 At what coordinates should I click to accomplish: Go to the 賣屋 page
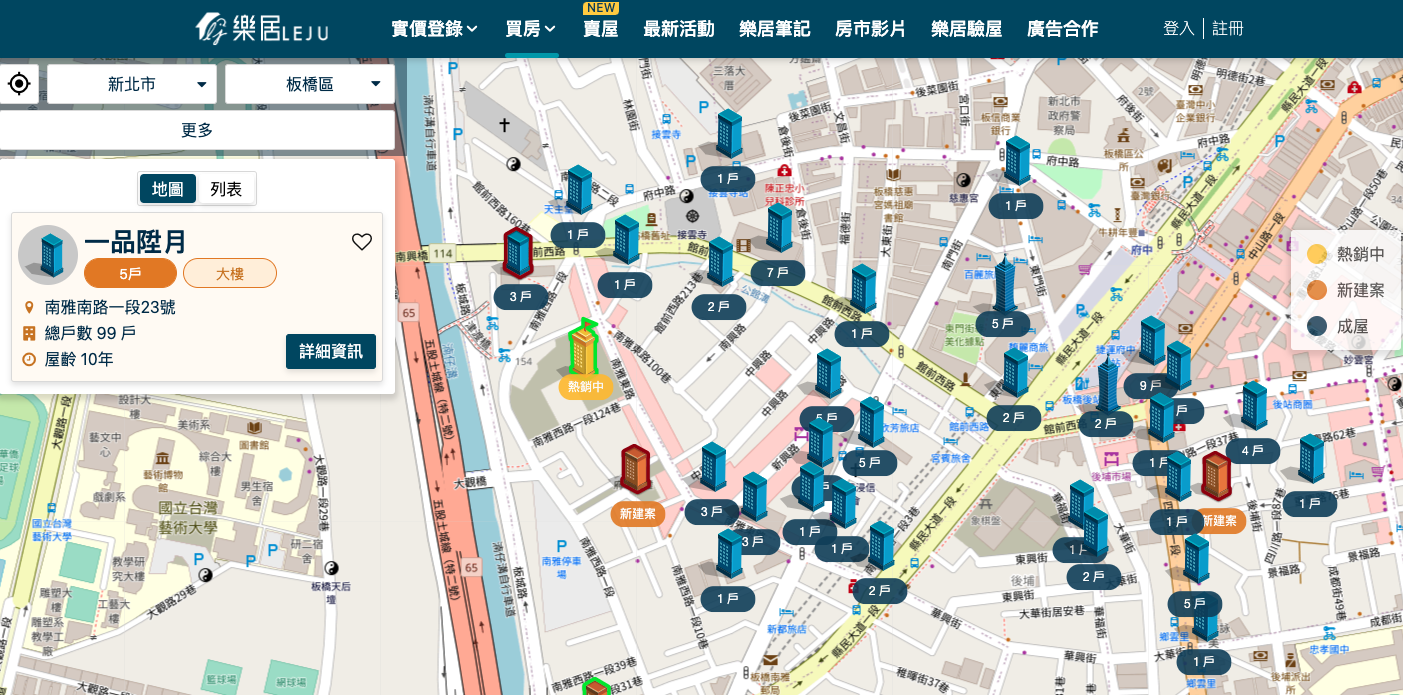[601, 29]
